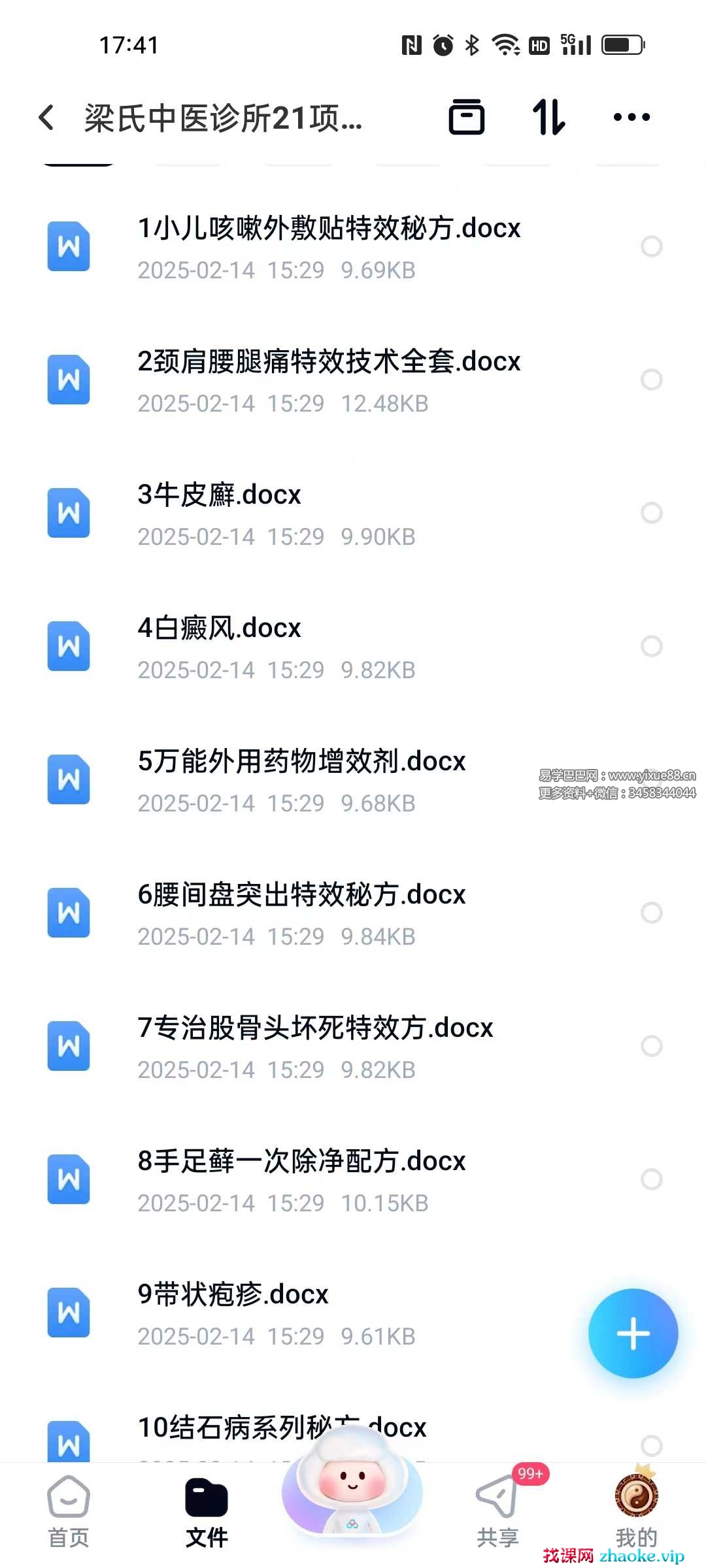Tap the blue plus floating button
Screen dimensions: 706x1568
(x=633, y=1333)
